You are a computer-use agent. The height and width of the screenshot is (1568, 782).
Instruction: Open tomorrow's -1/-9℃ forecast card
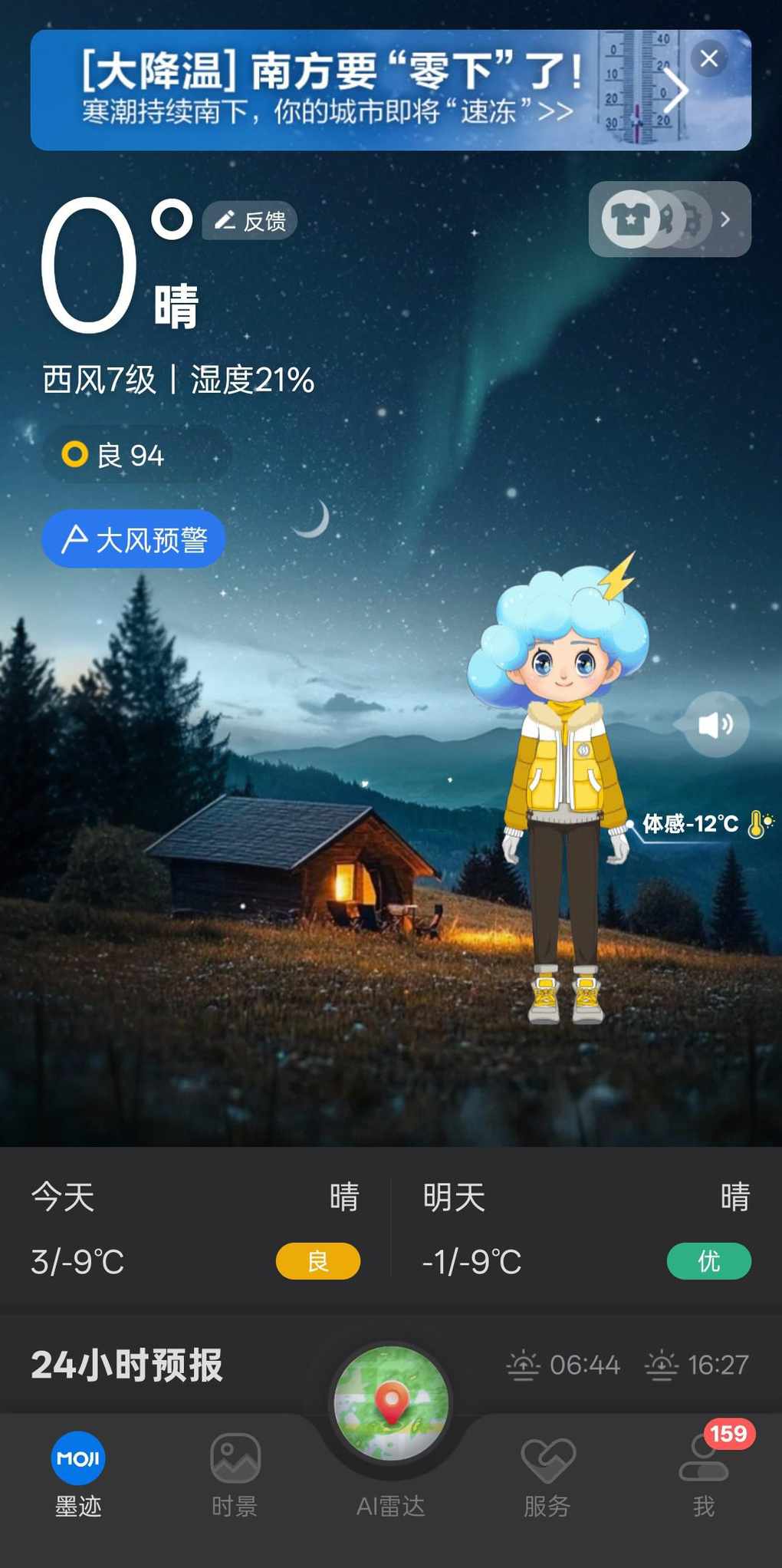coord(586,1229)
